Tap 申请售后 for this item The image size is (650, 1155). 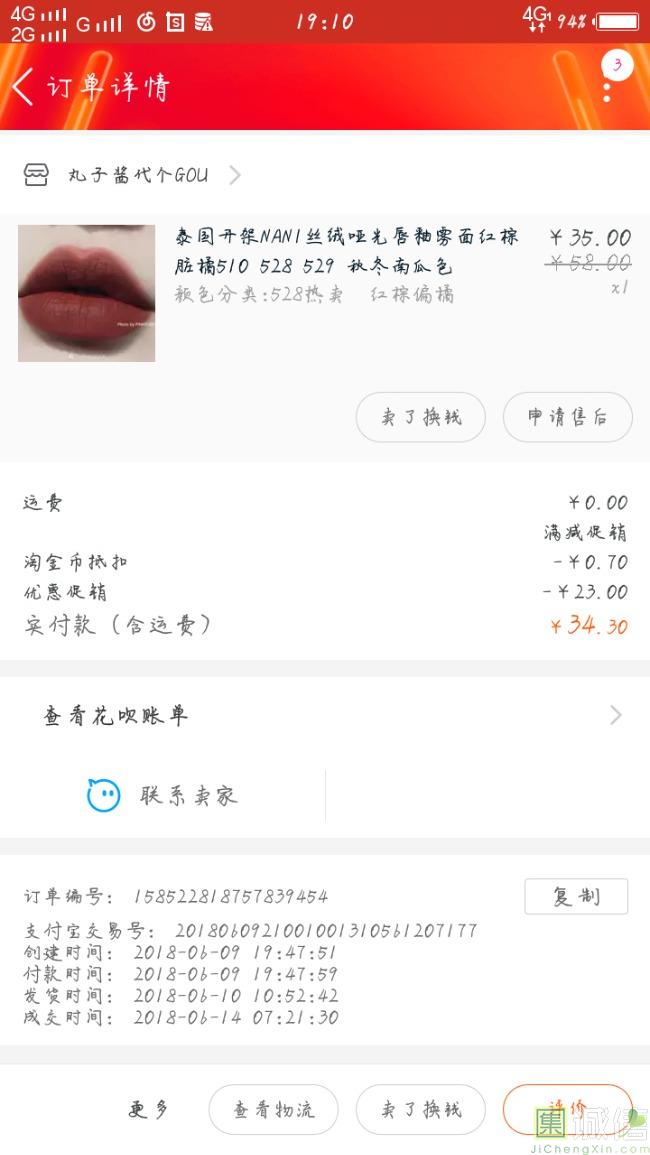pyautogui.click(x=567, y=417)
